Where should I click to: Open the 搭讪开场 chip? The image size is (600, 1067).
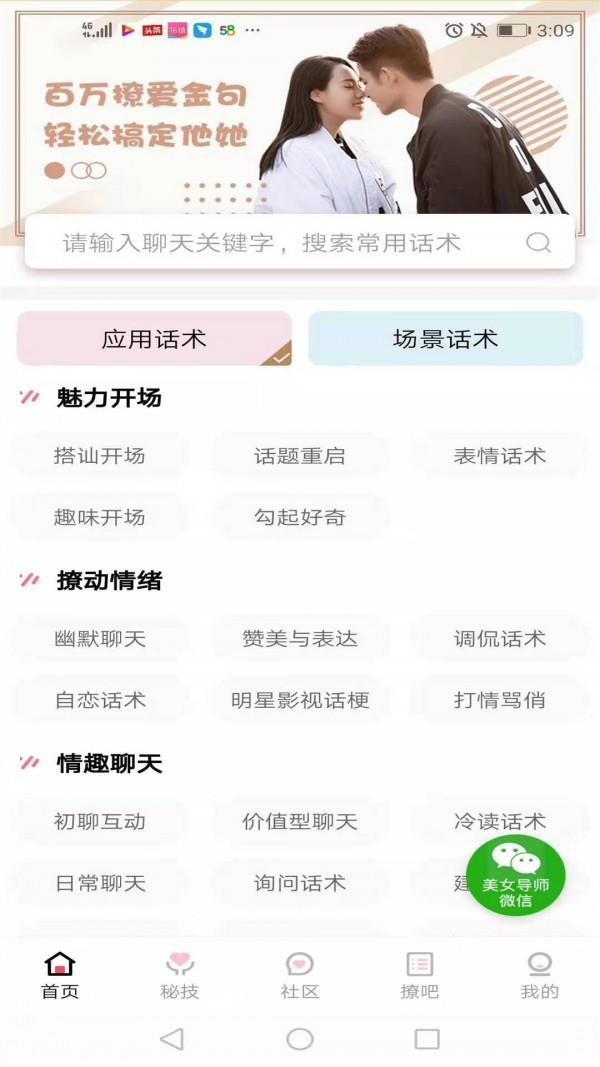pos(99,456)
